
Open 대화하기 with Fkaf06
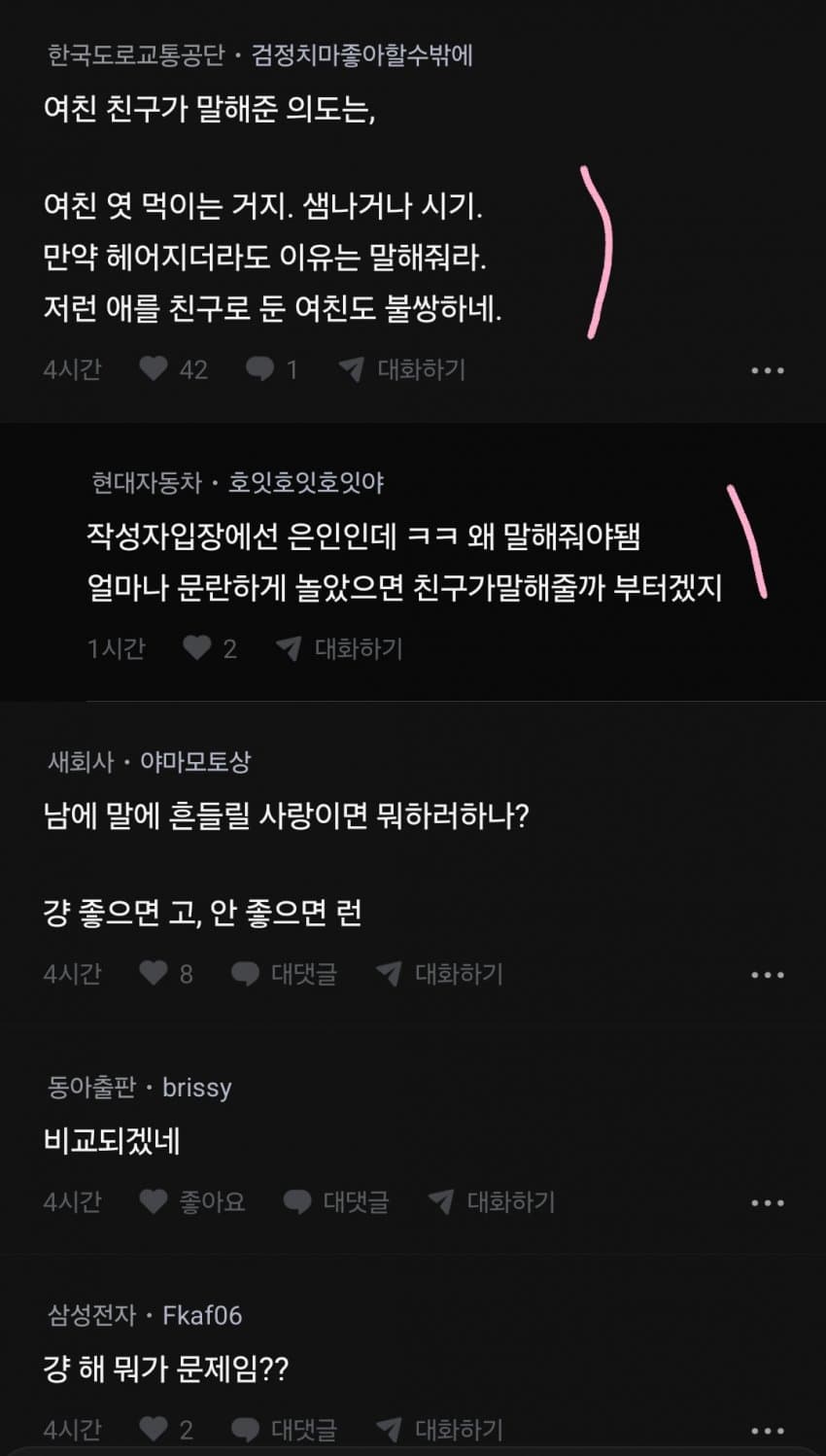440,1429
